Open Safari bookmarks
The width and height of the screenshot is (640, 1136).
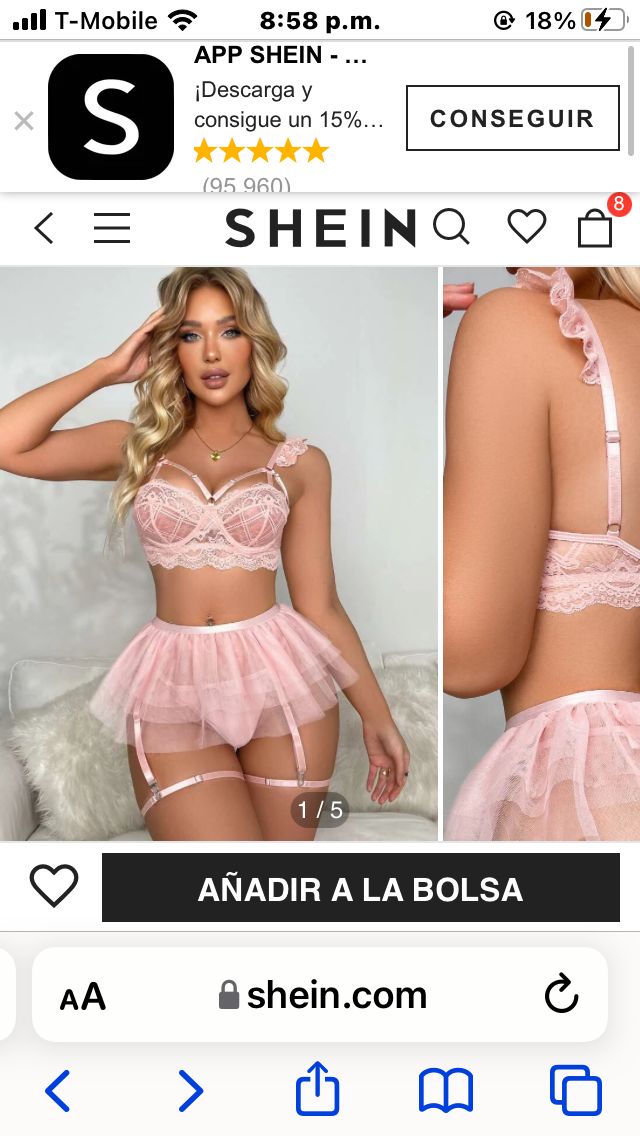(x=445, y=1090)
